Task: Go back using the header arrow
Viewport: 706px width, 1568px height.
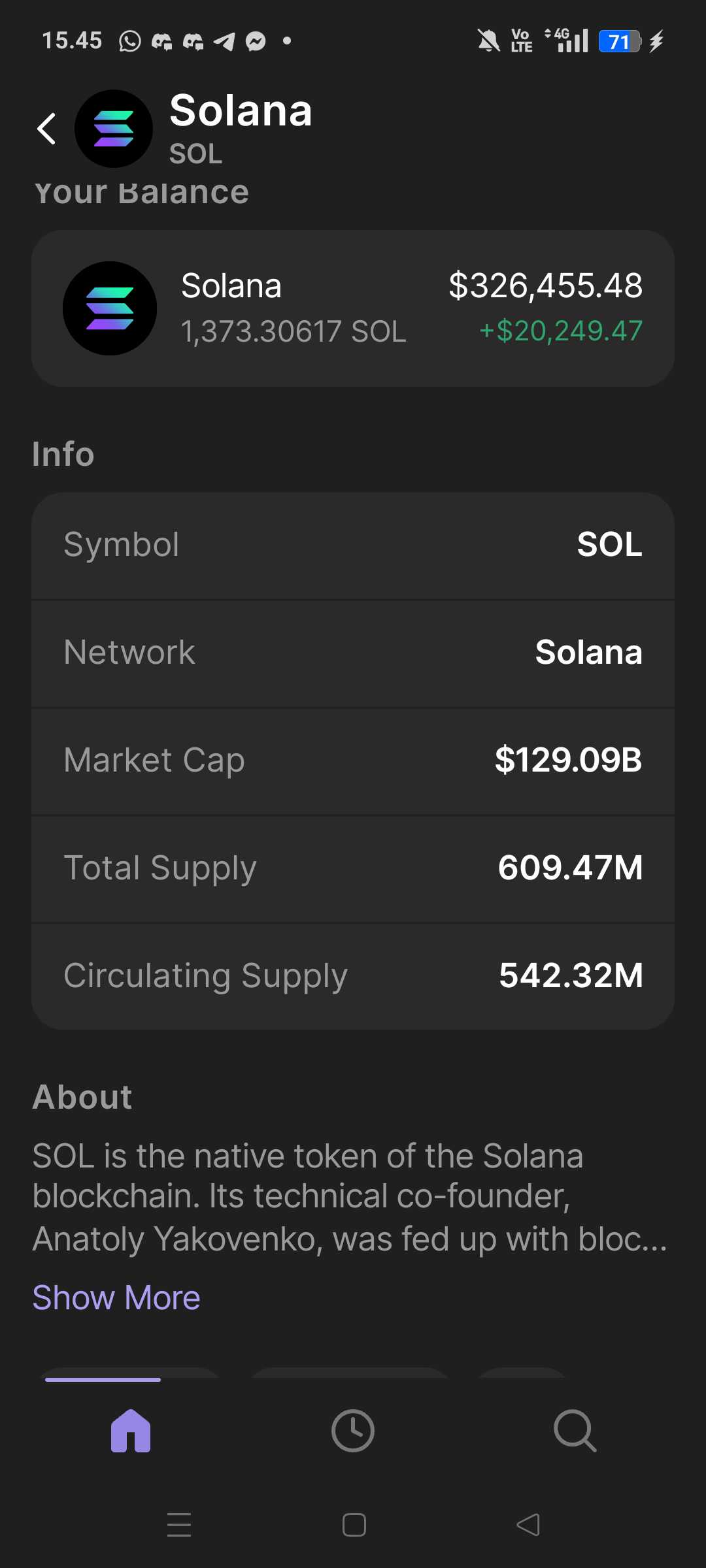Action: click(x=46, y=129)
